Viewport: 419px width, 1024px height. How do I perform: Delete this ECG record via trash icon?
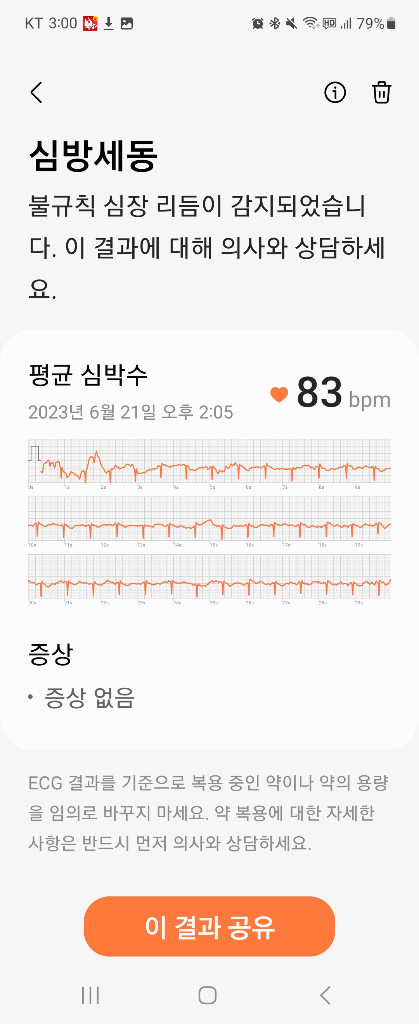pos(382,93)
